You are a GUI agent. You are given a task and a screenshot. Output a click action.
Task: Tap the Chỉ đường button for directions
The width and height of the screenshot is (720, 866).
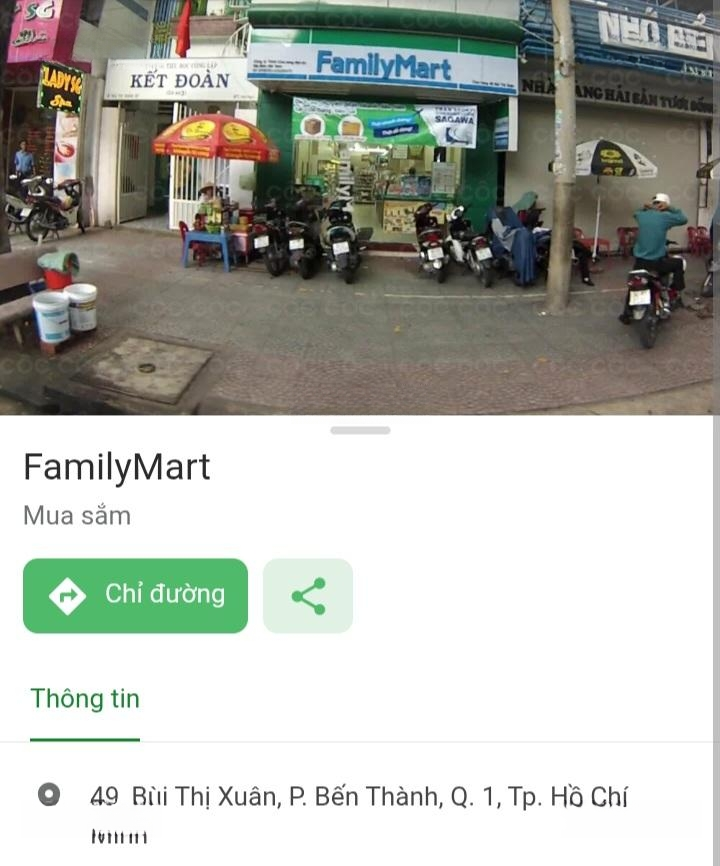pos(135,595)
